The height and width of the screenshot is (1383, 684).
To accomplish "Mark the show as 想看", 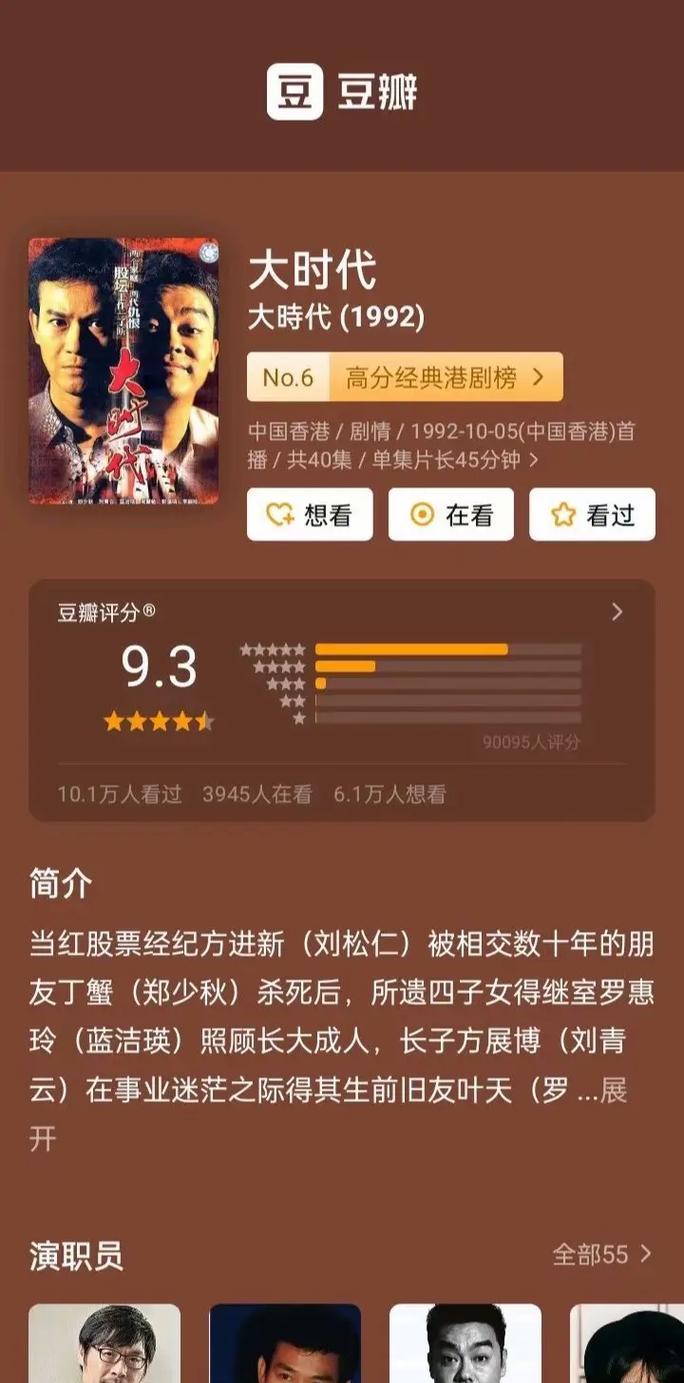I will pos(310,514).
